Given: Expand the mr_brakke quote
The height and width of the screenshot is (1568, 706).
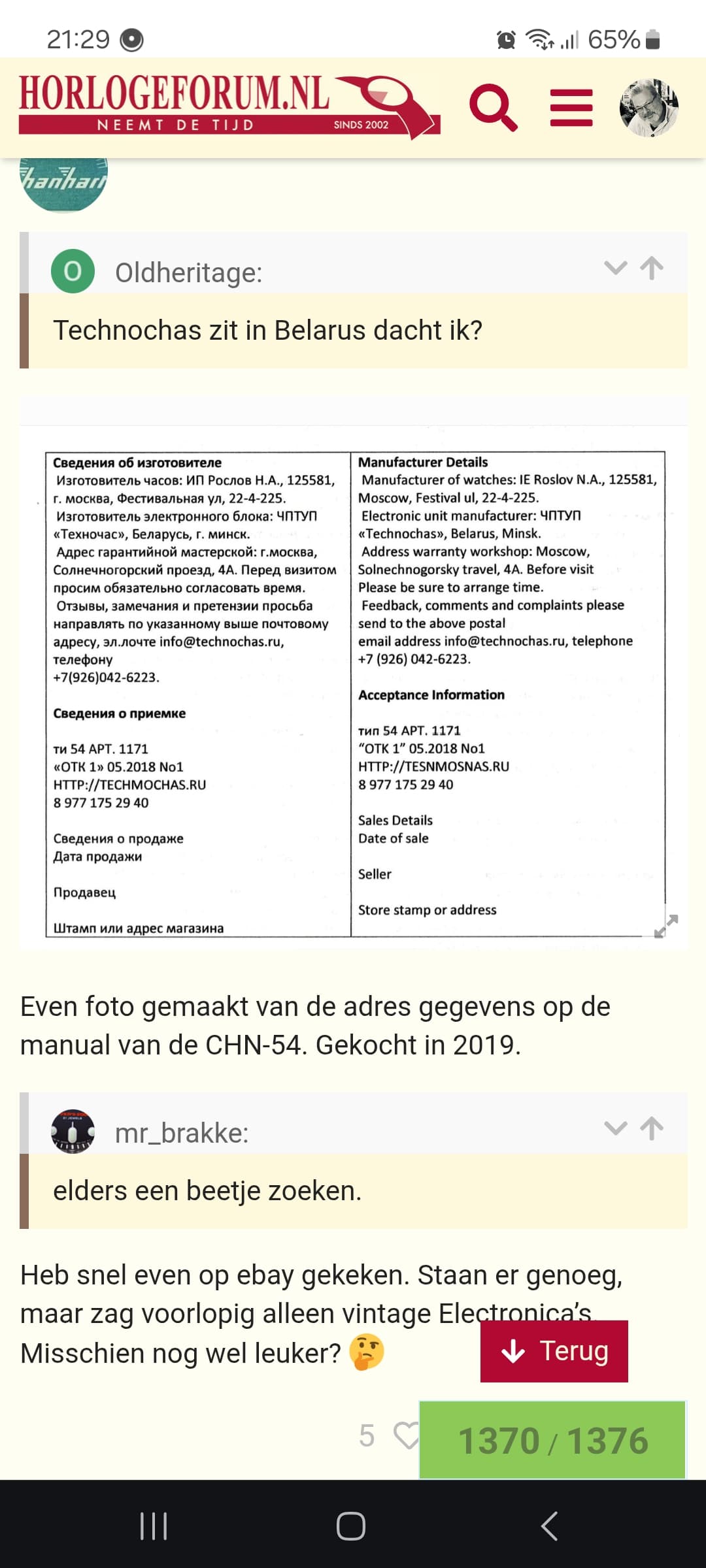Looking at the screenshot, I should click(615, 1128).
